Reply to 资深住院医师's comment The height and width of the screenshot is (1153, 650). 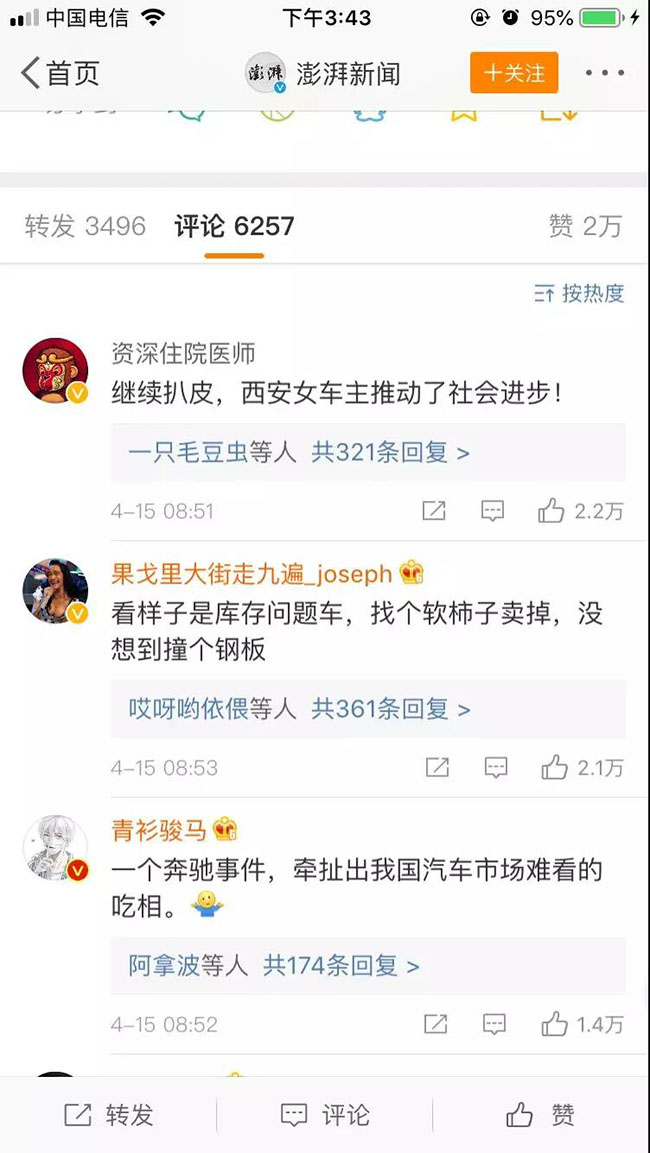[492, 511]
